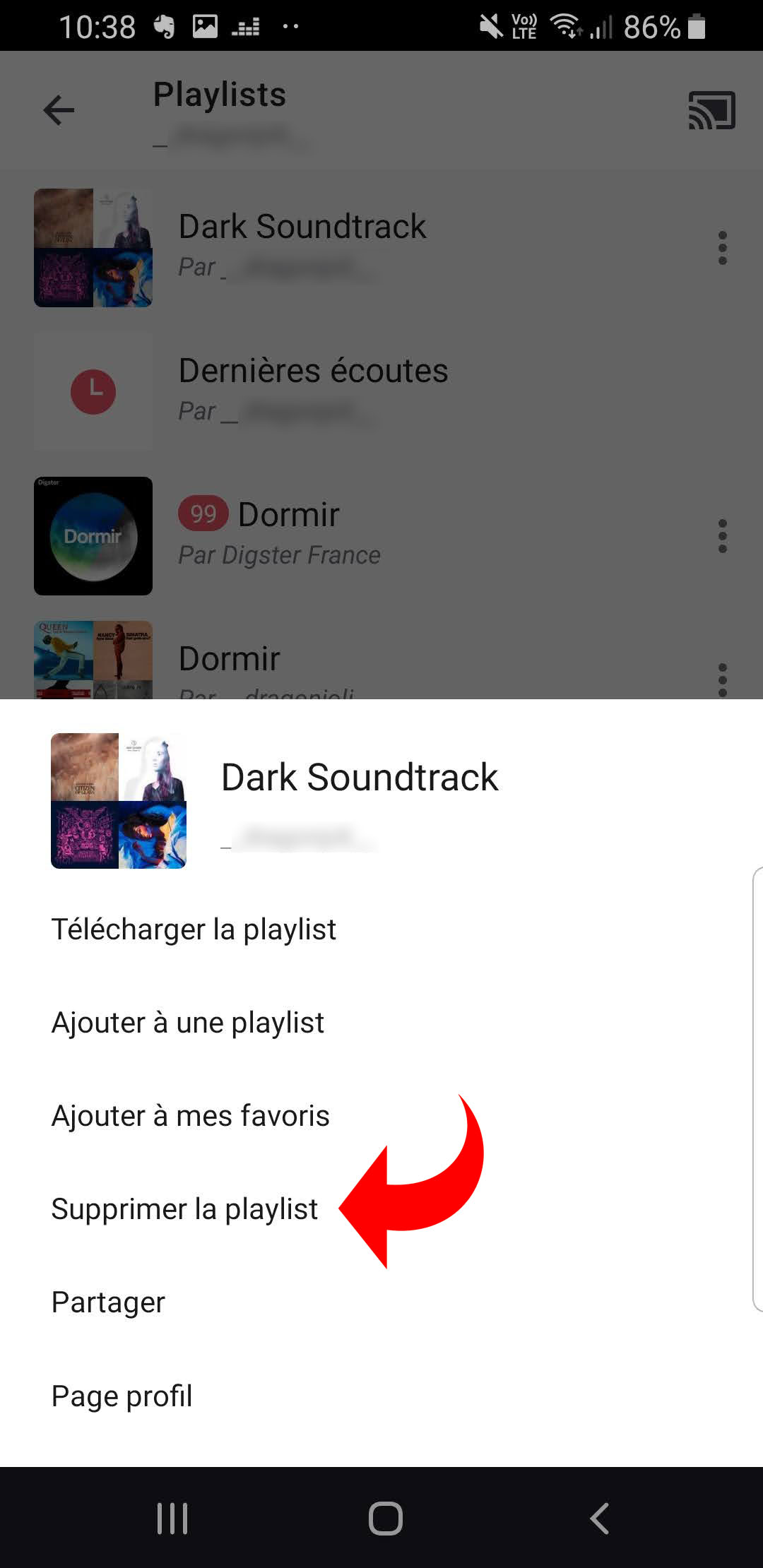Choose the Partager option

click(107, 1302)
